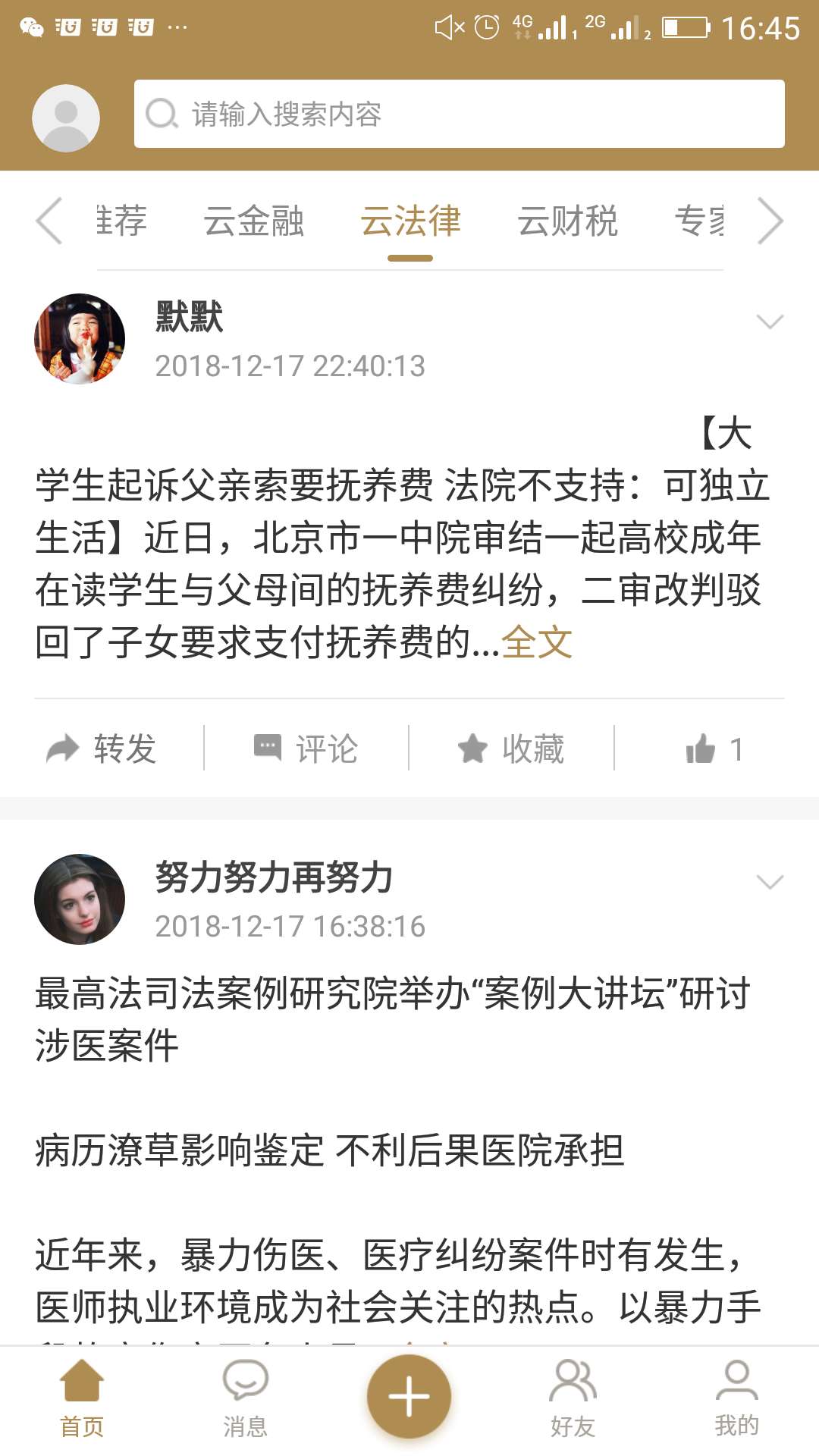Open the profile avatar in header
The image size is (819, 1456).
tap(66, 118)
